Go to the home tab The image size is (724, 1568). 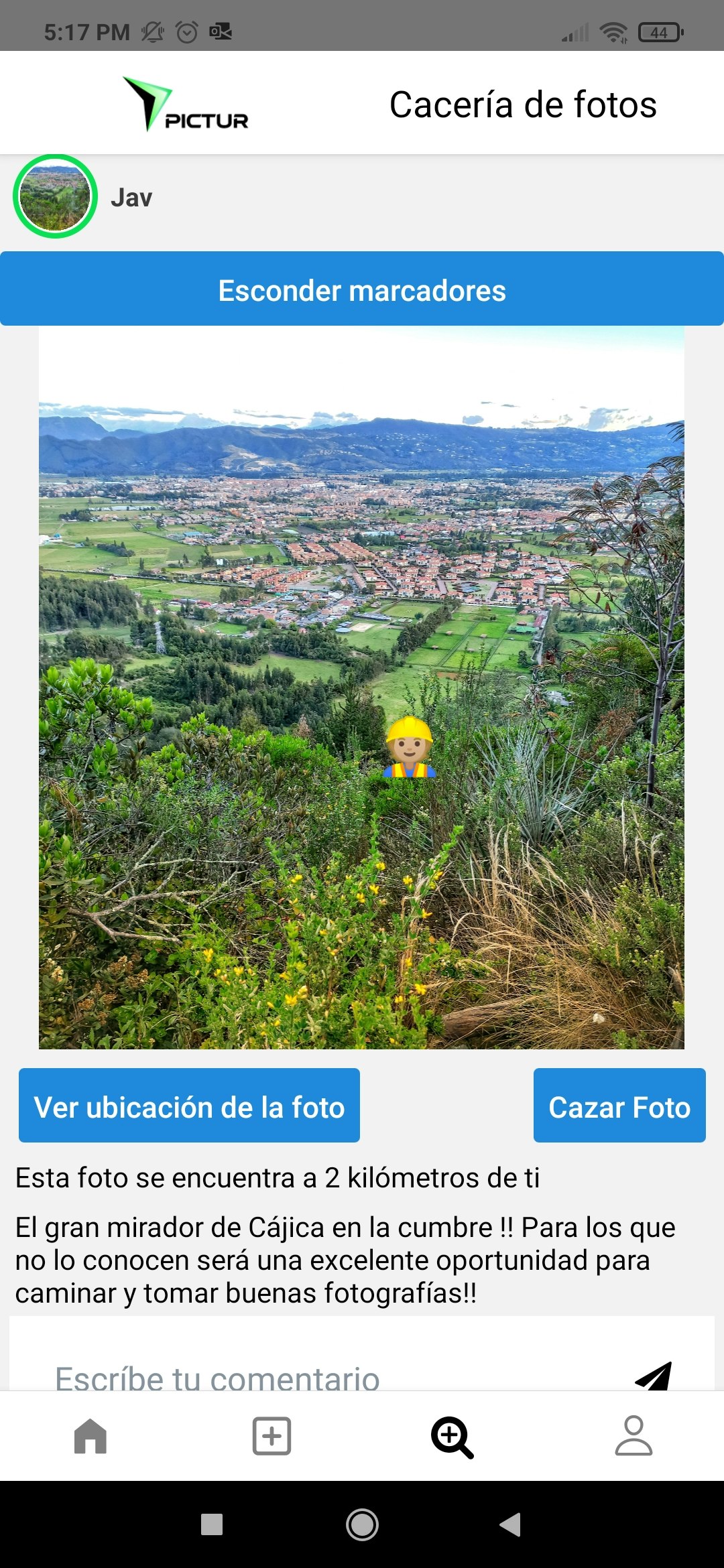click(90, 1437)
